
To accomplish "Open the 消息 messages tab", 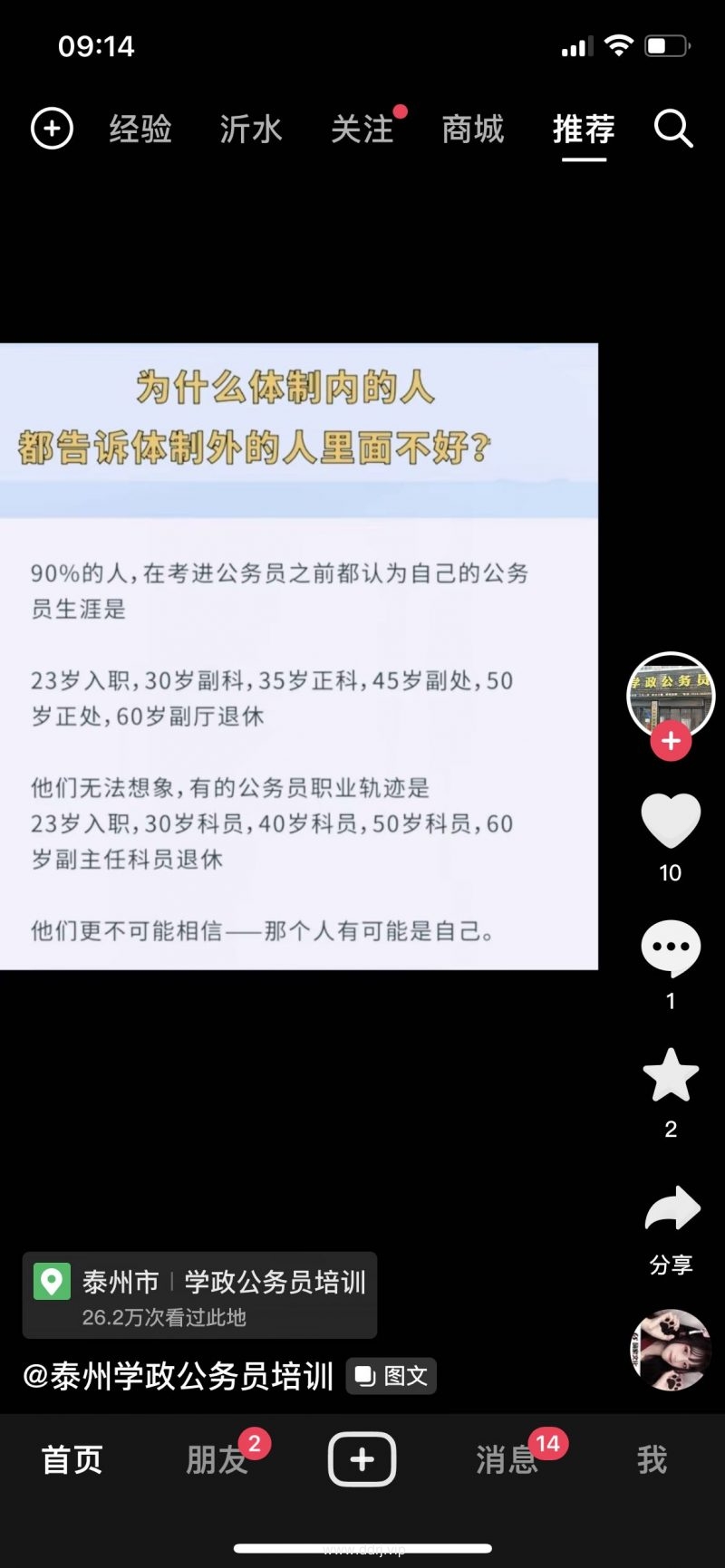I will 507,1459.
